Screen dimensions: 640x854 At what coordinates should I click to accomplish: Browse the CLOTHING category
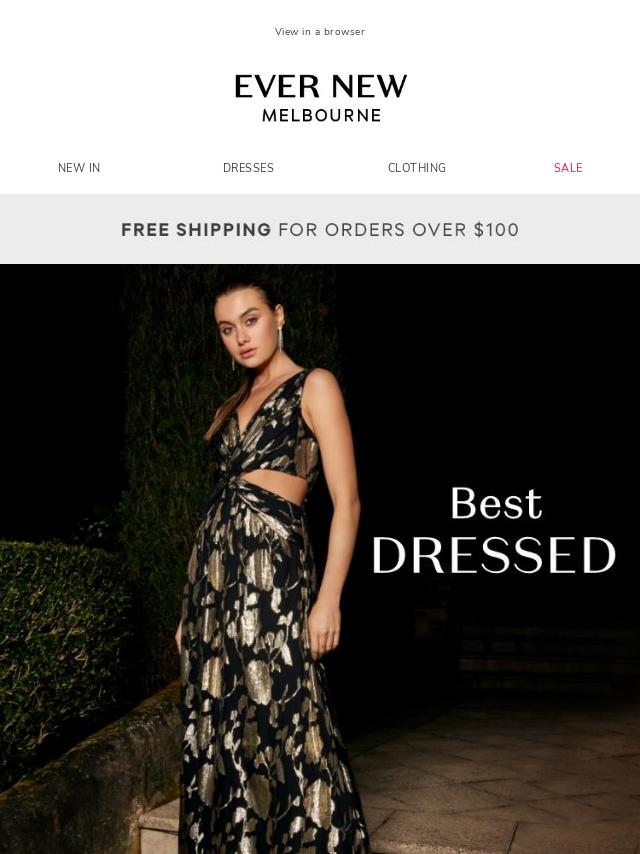tap(417, 168)
